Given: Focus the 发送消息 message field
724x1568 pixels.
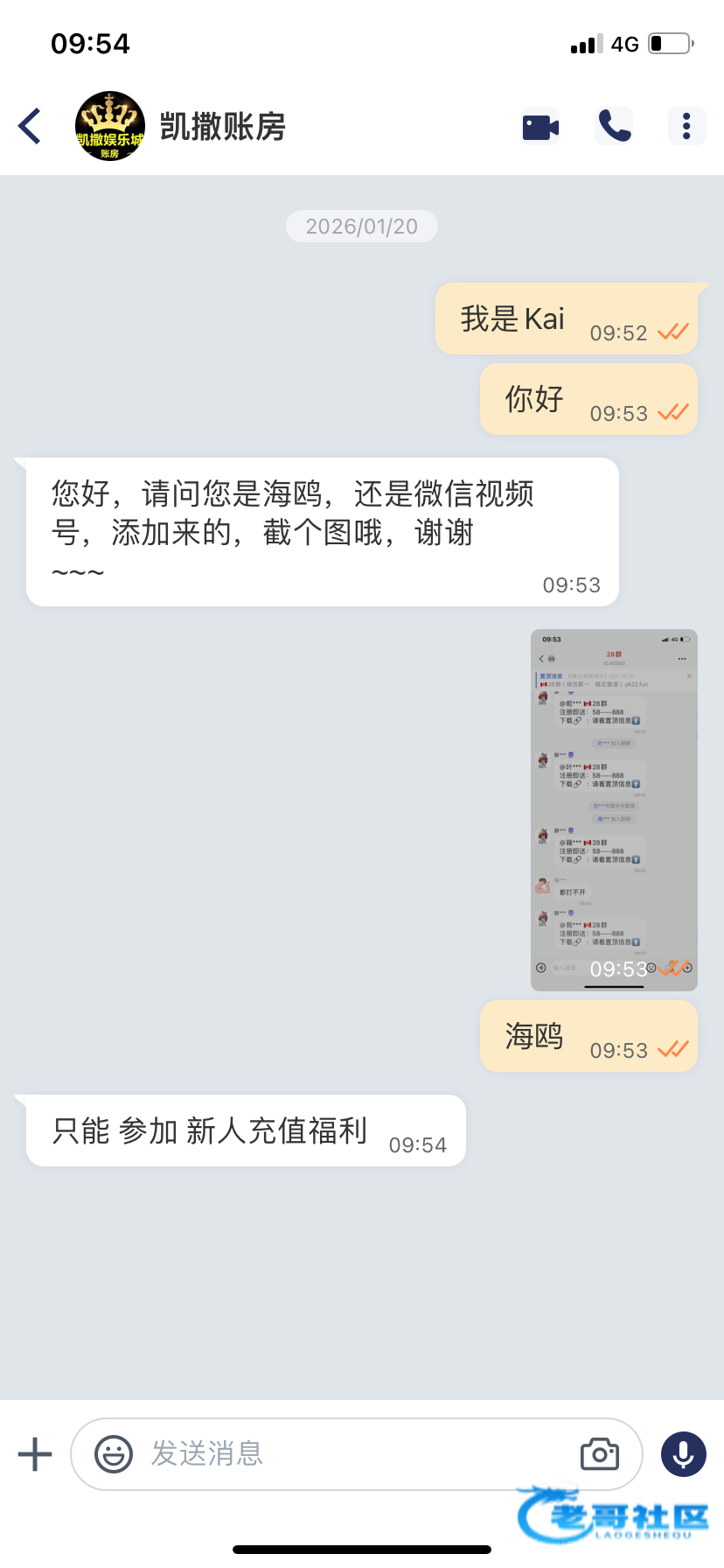Looking at the screenshot, I should tap(350, 1454).
